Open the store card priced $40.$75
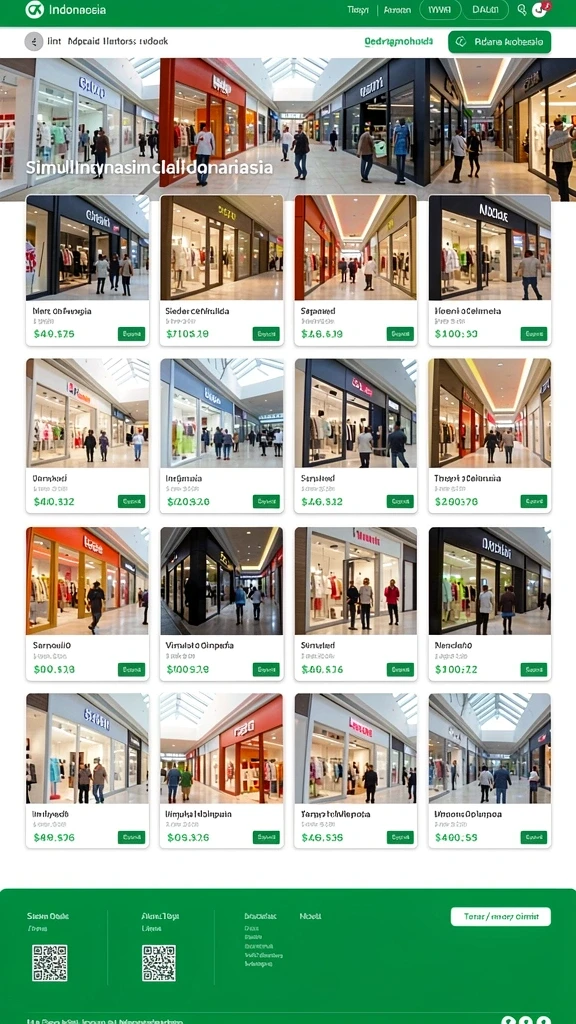Screen dimensions: 576x1024 click(x=88, y=270)
